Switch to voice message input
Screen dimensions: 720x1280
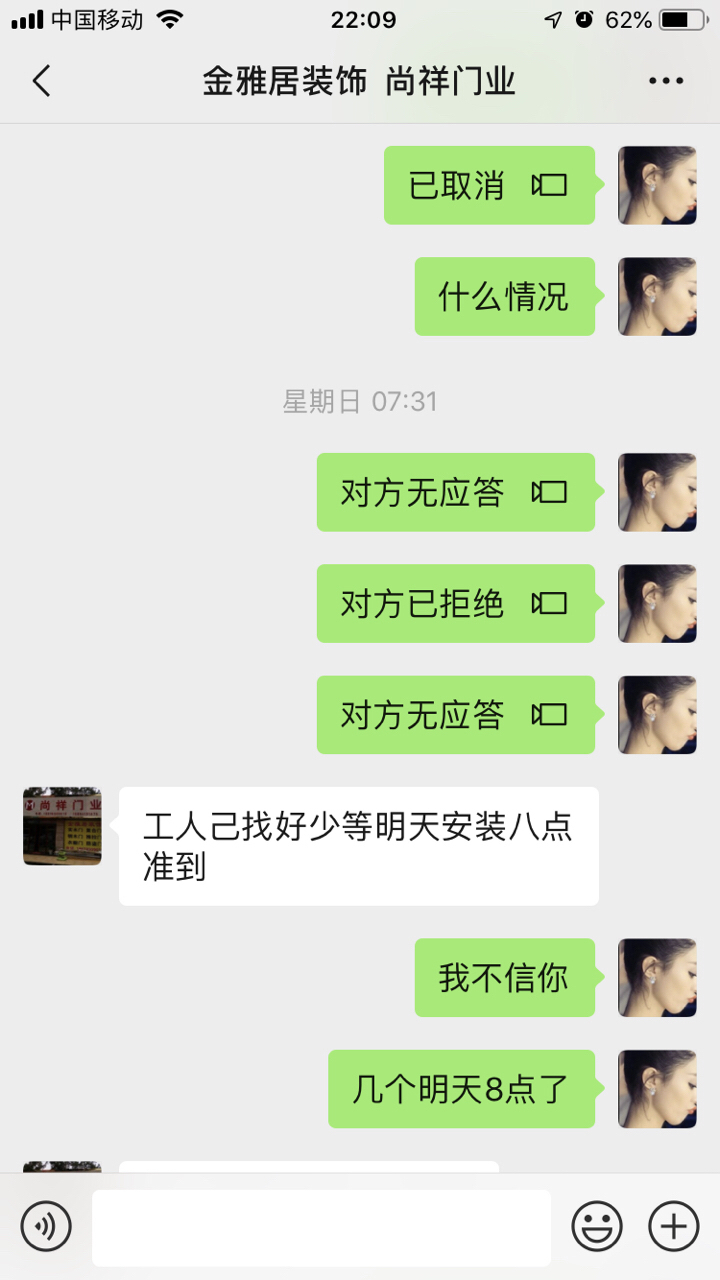[46, 1226]
